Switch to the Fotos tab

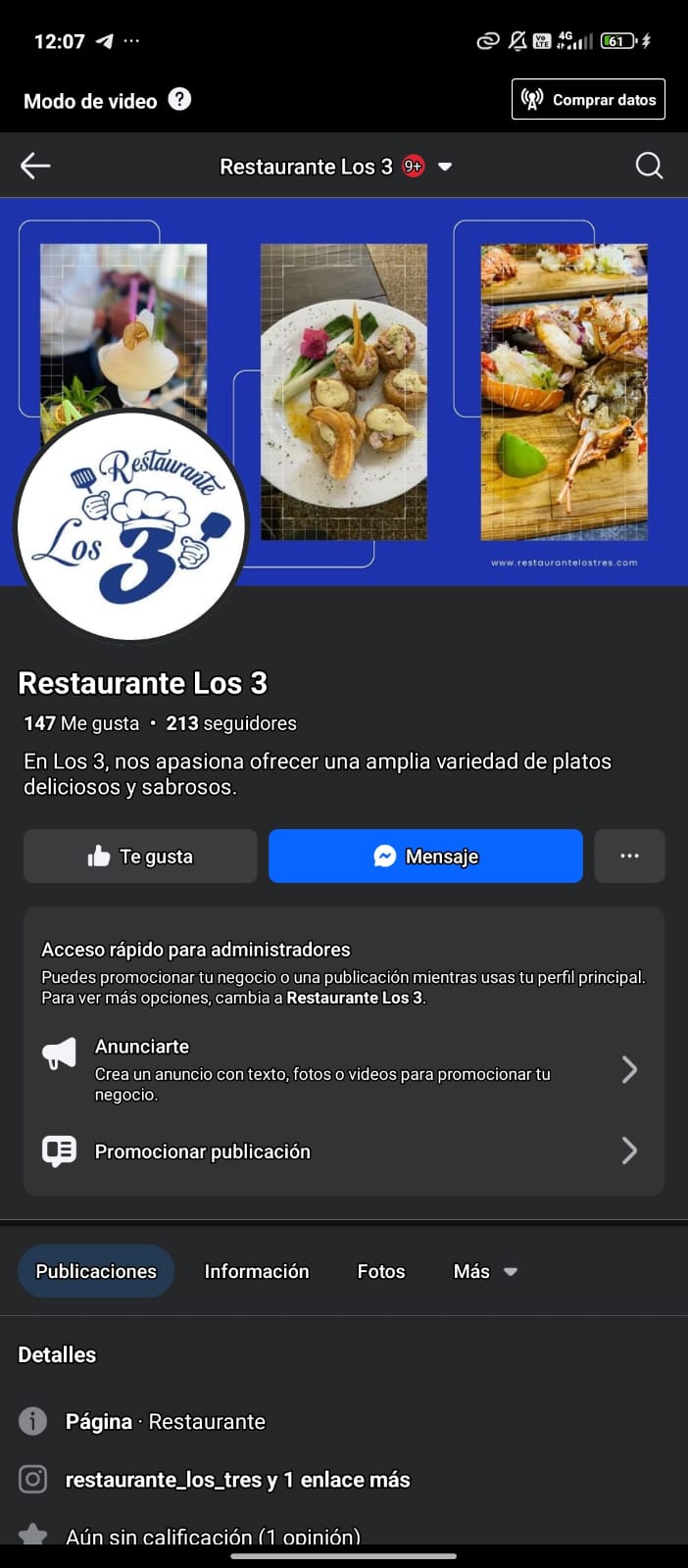(381, 1271)
